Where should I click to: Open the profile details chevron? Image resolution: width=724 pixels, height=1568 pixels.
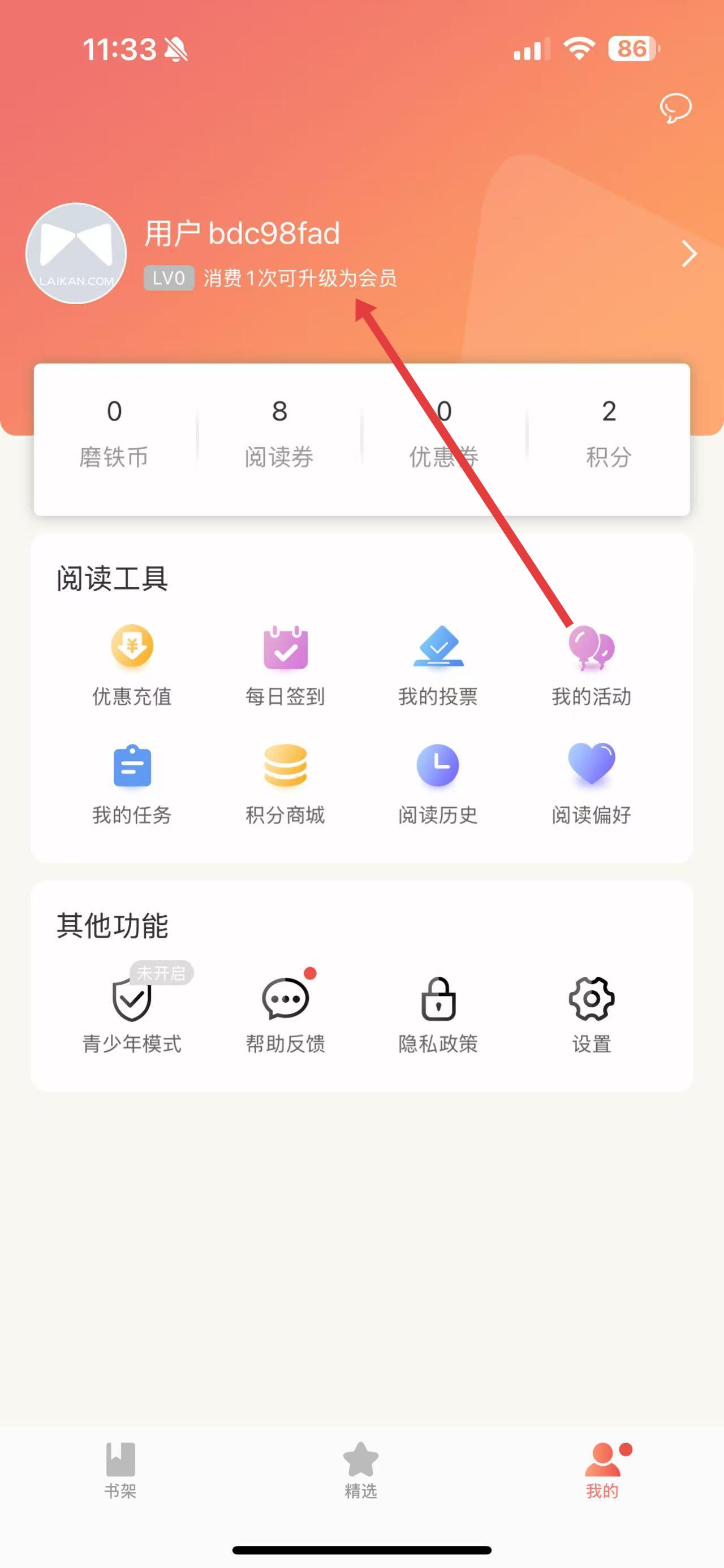pos(689,254)
